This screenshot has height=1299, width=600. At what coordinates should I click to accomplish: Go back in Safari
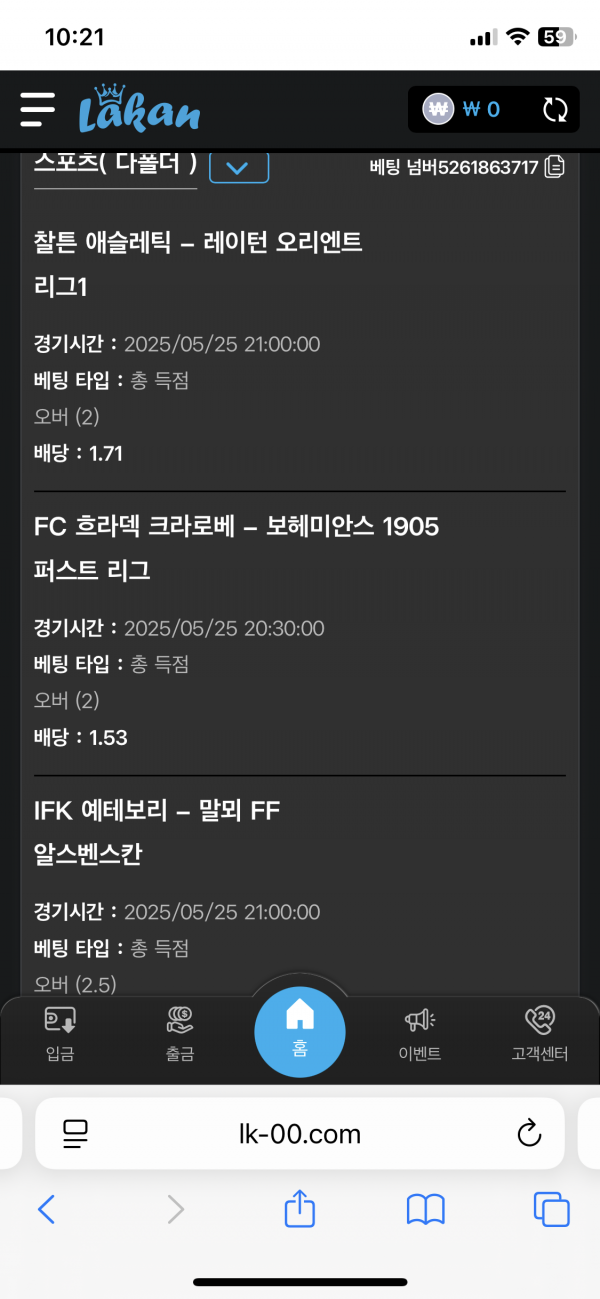coord(46,1210)
